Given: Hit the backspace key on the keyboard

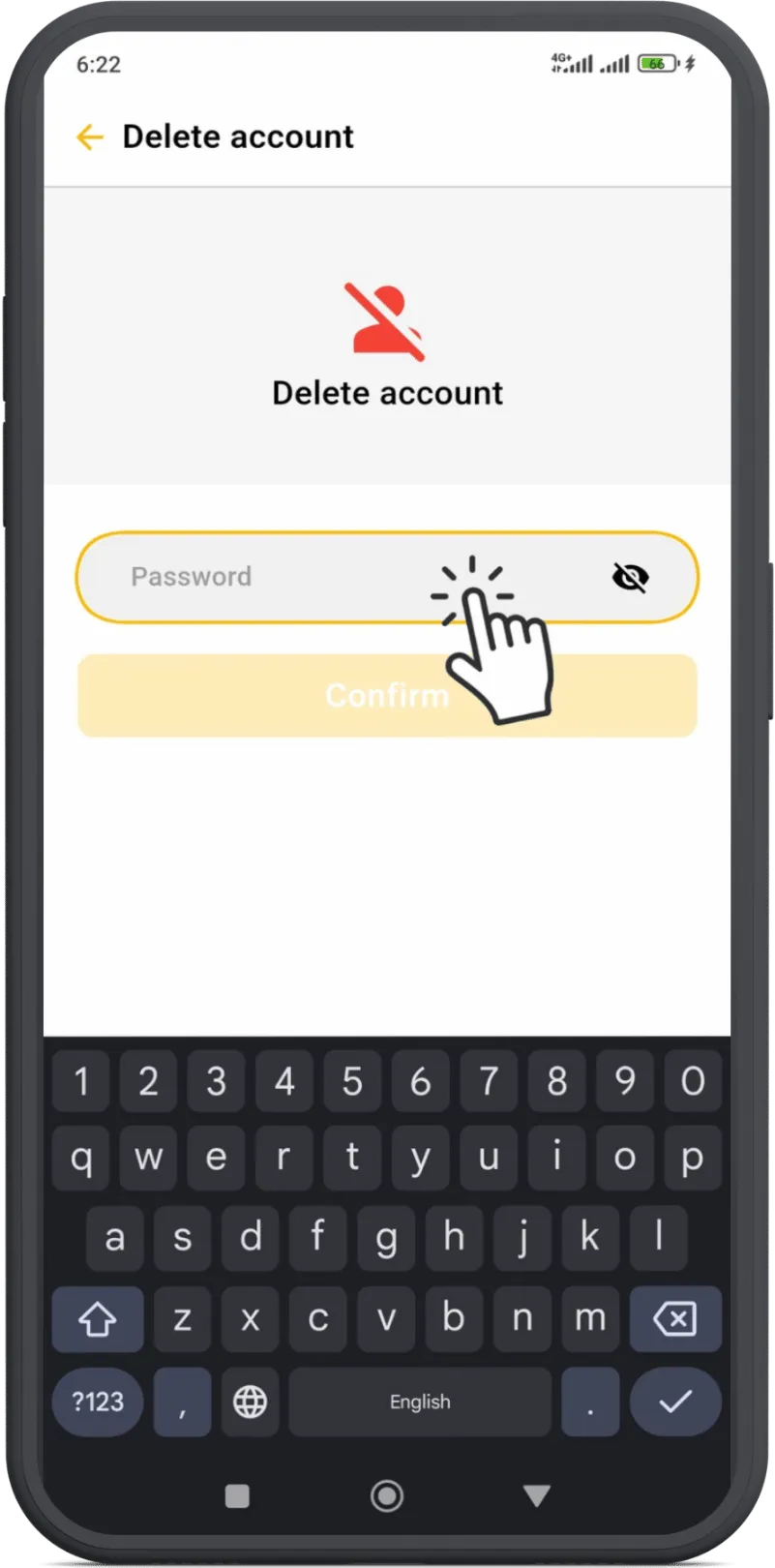Looking at the screenshot, I should (x=674, y=1318).
